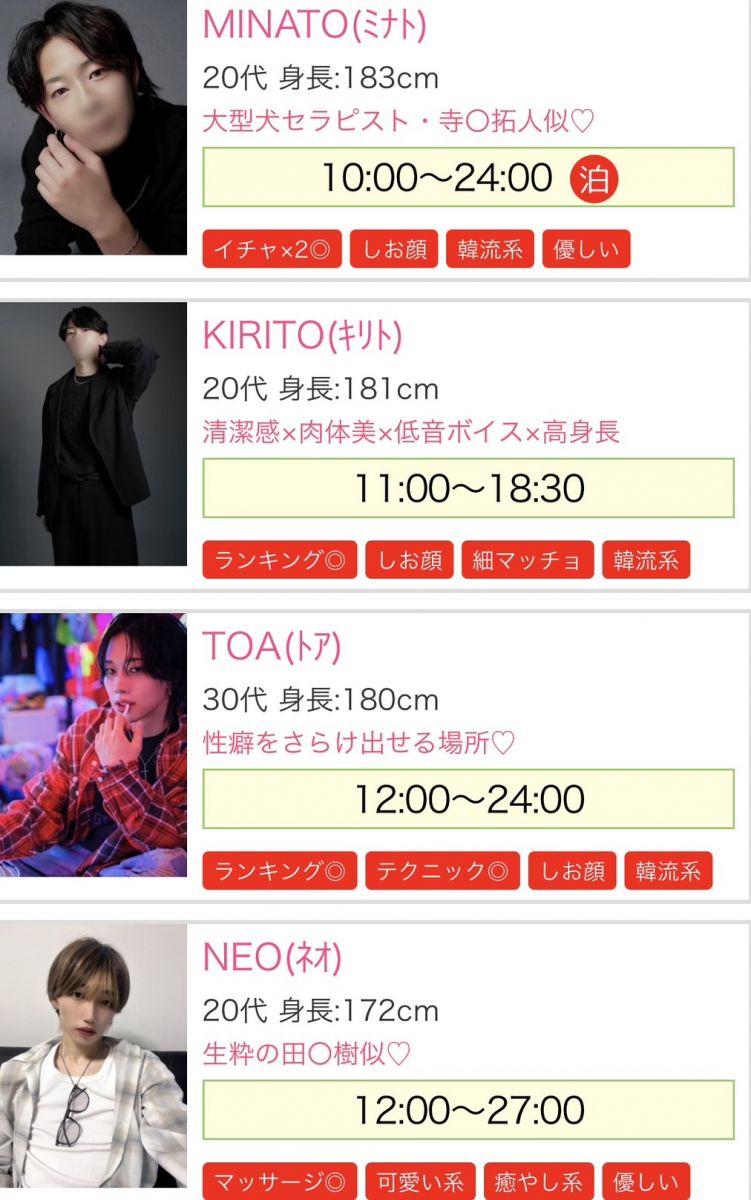Tap the マッサージ◎ tag under NEO
751x1200 pixels.
pos(279,1182)
